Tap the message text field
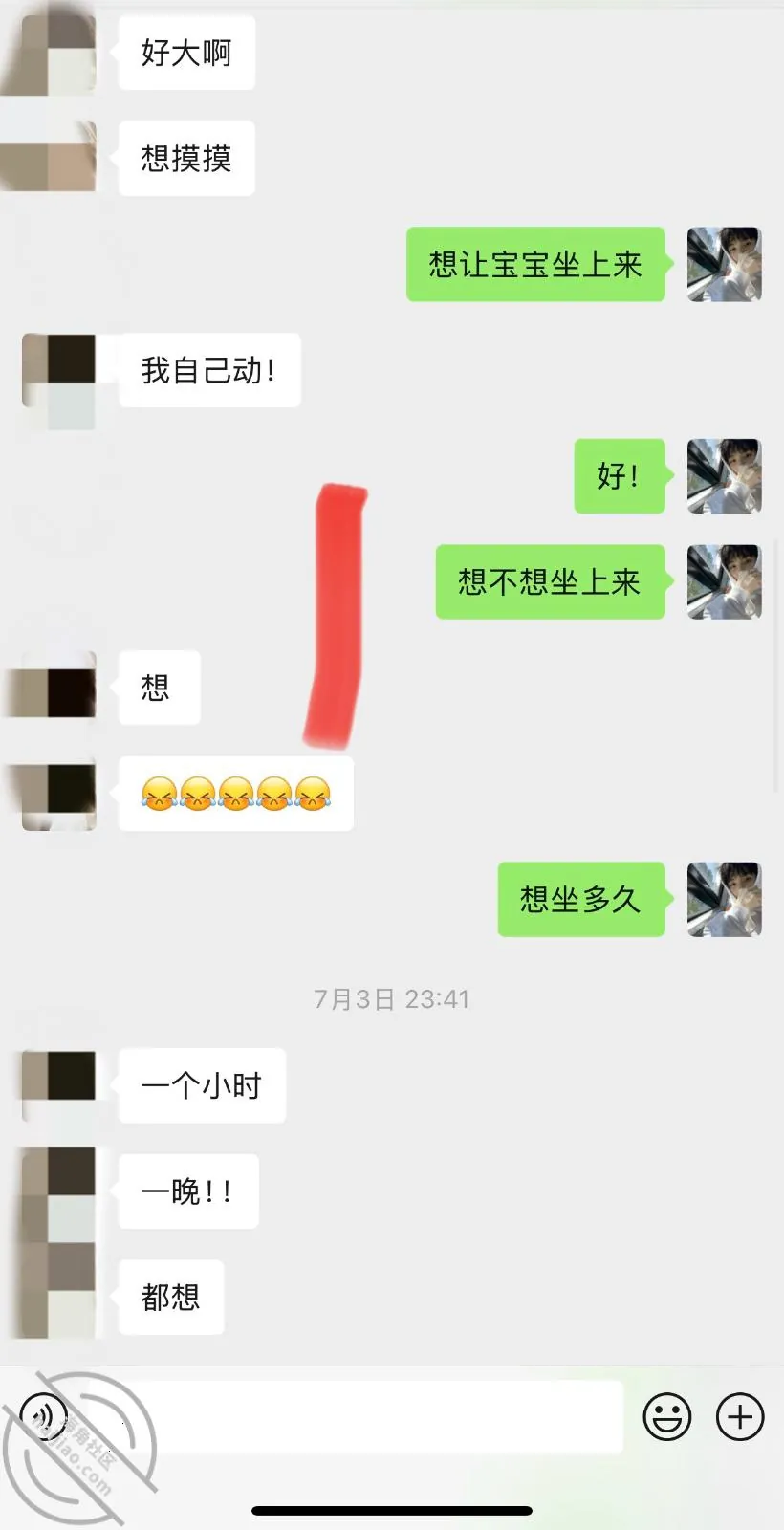 click(x=354, y=1416)
